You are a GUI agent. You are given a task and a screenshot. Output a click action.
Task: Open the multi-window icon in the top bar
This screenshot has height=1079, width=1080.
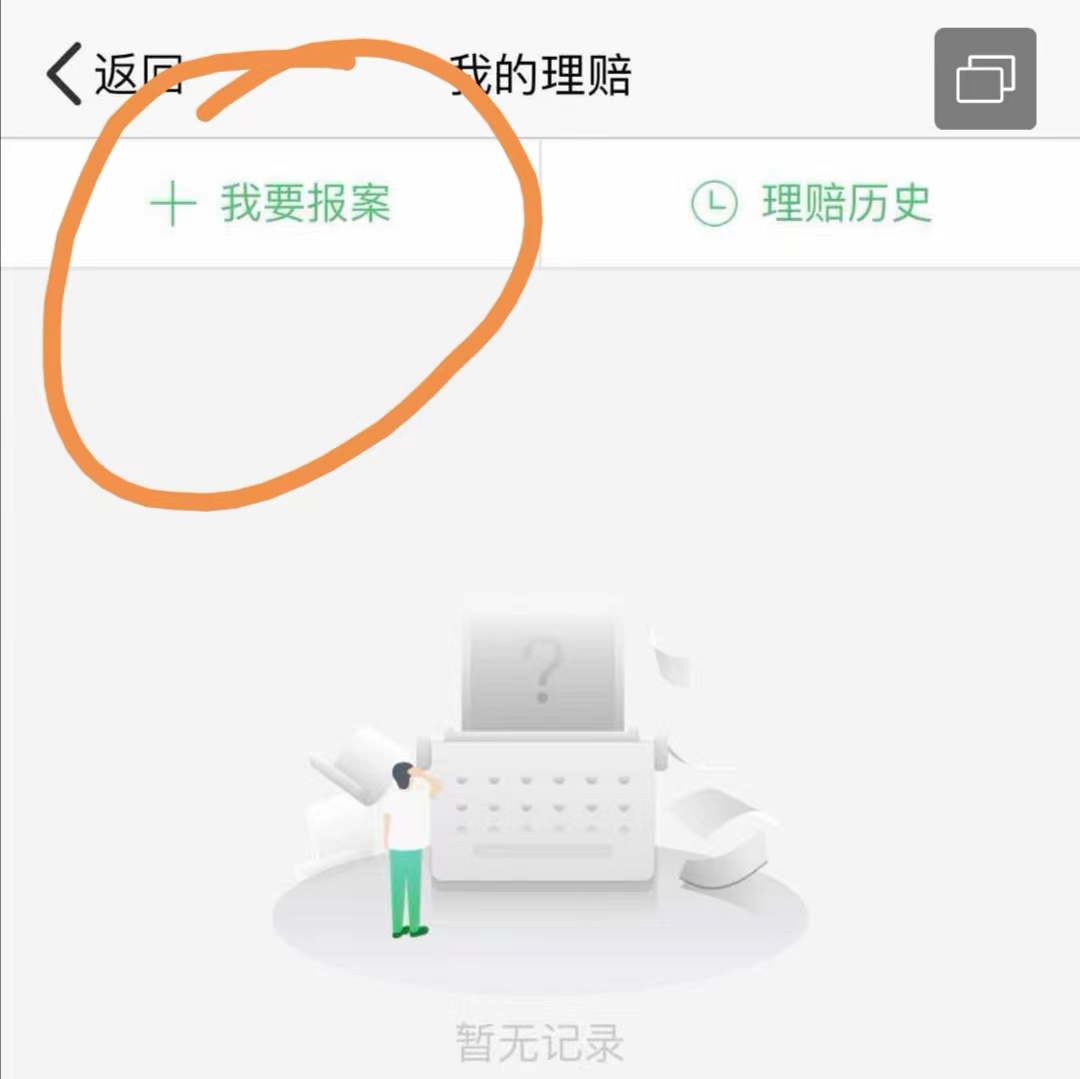[x=985, y=79]
